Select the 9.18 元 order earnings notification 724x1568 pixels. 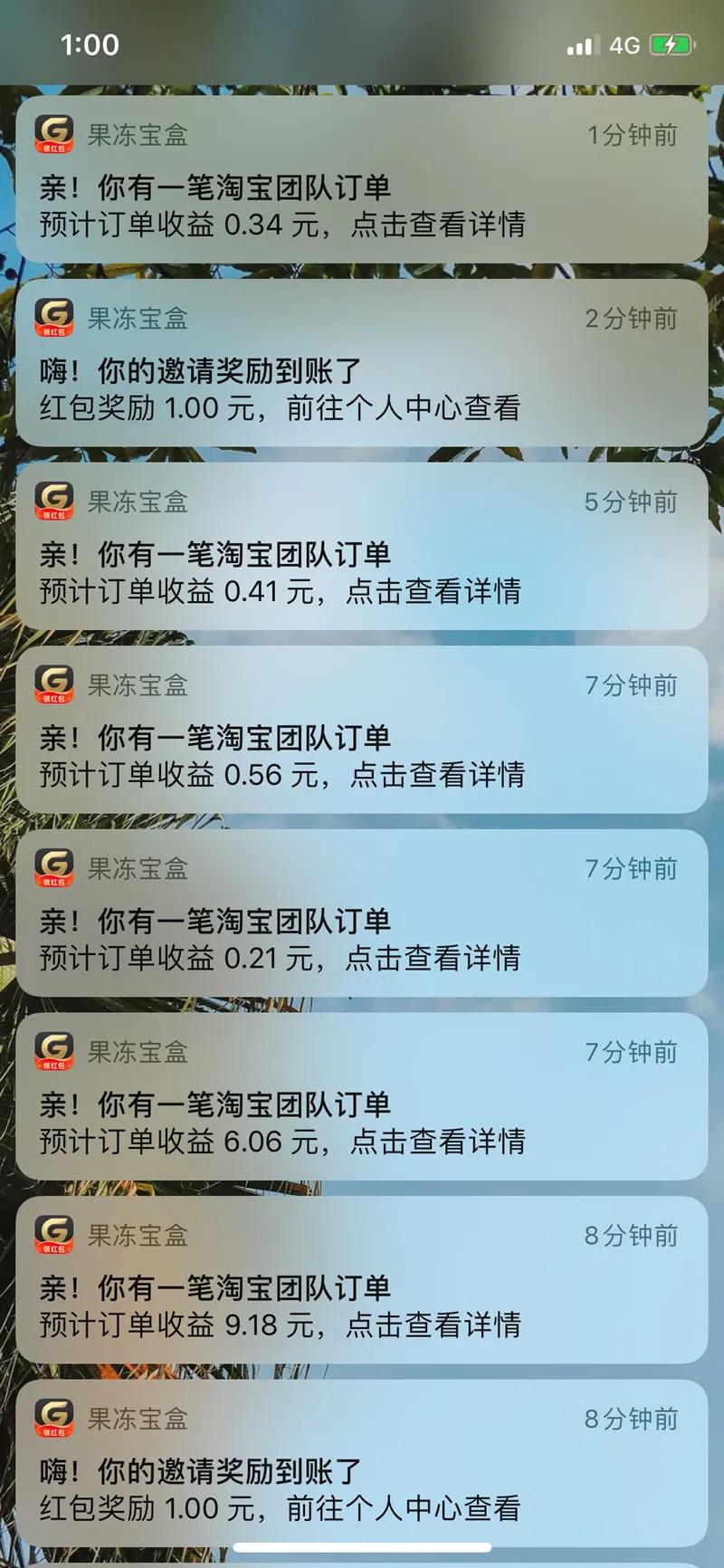[x=362, y=1281]
